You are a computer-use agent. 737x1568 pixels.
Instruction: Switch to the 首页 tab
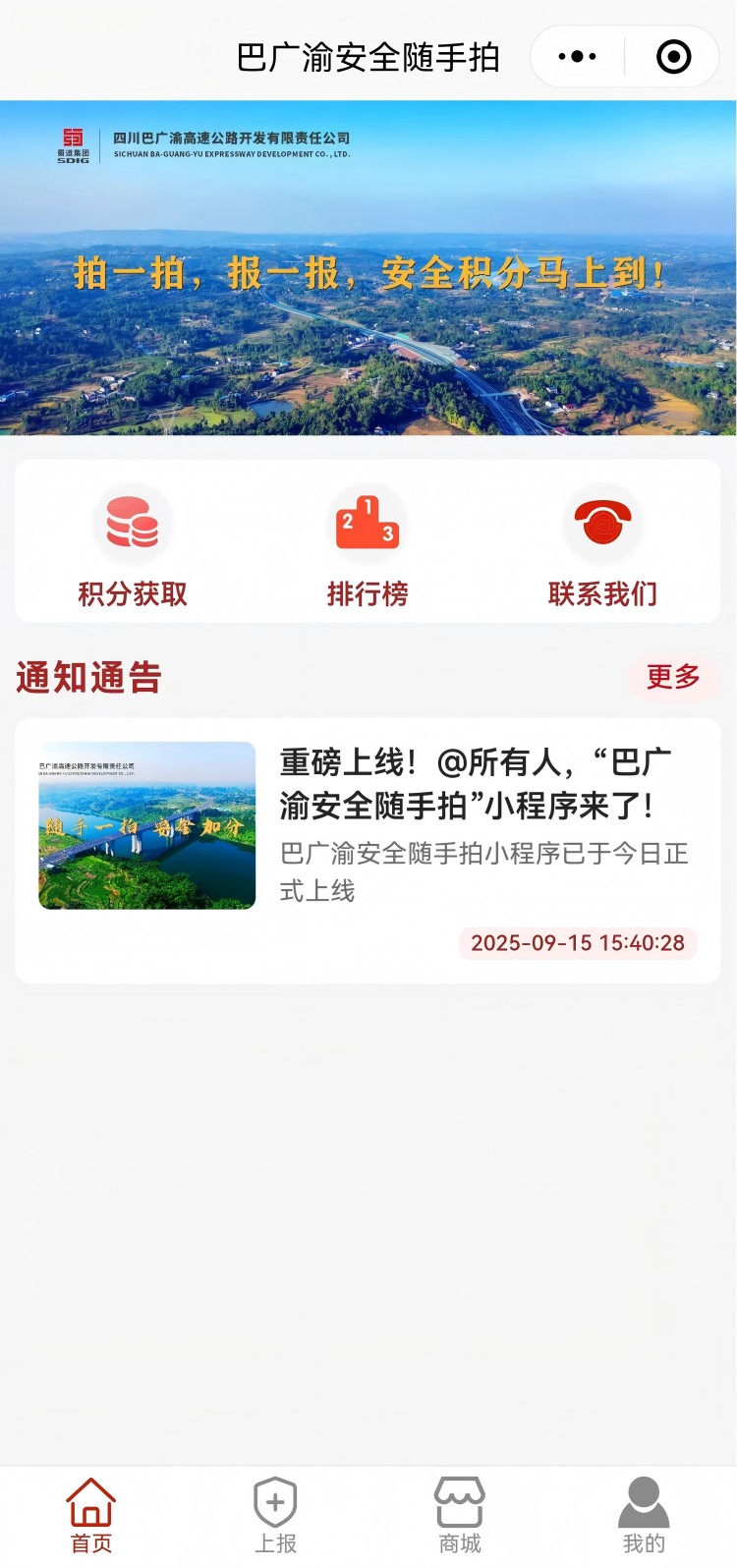[91, 1516]
